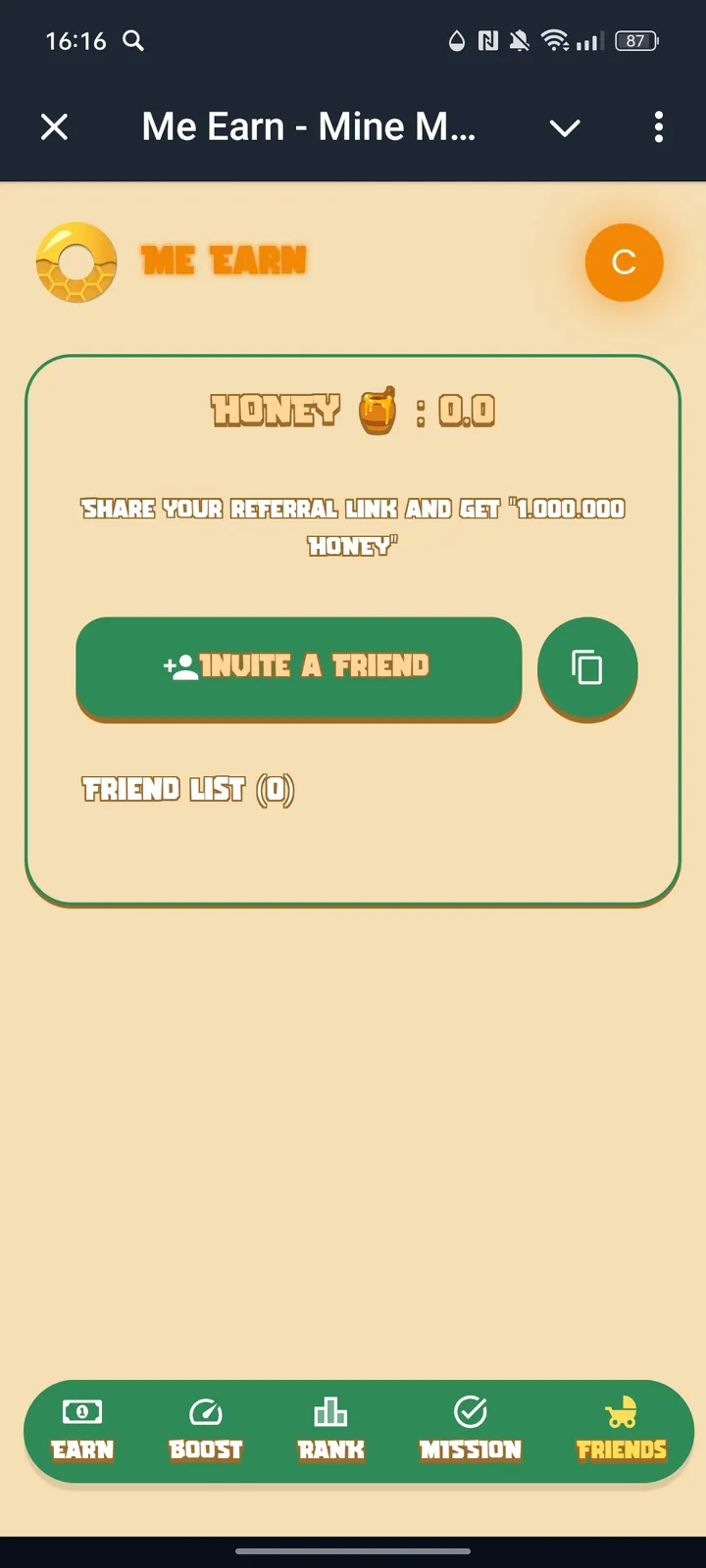Tap the referral reward text about 1,000,000 Honey

353,527
